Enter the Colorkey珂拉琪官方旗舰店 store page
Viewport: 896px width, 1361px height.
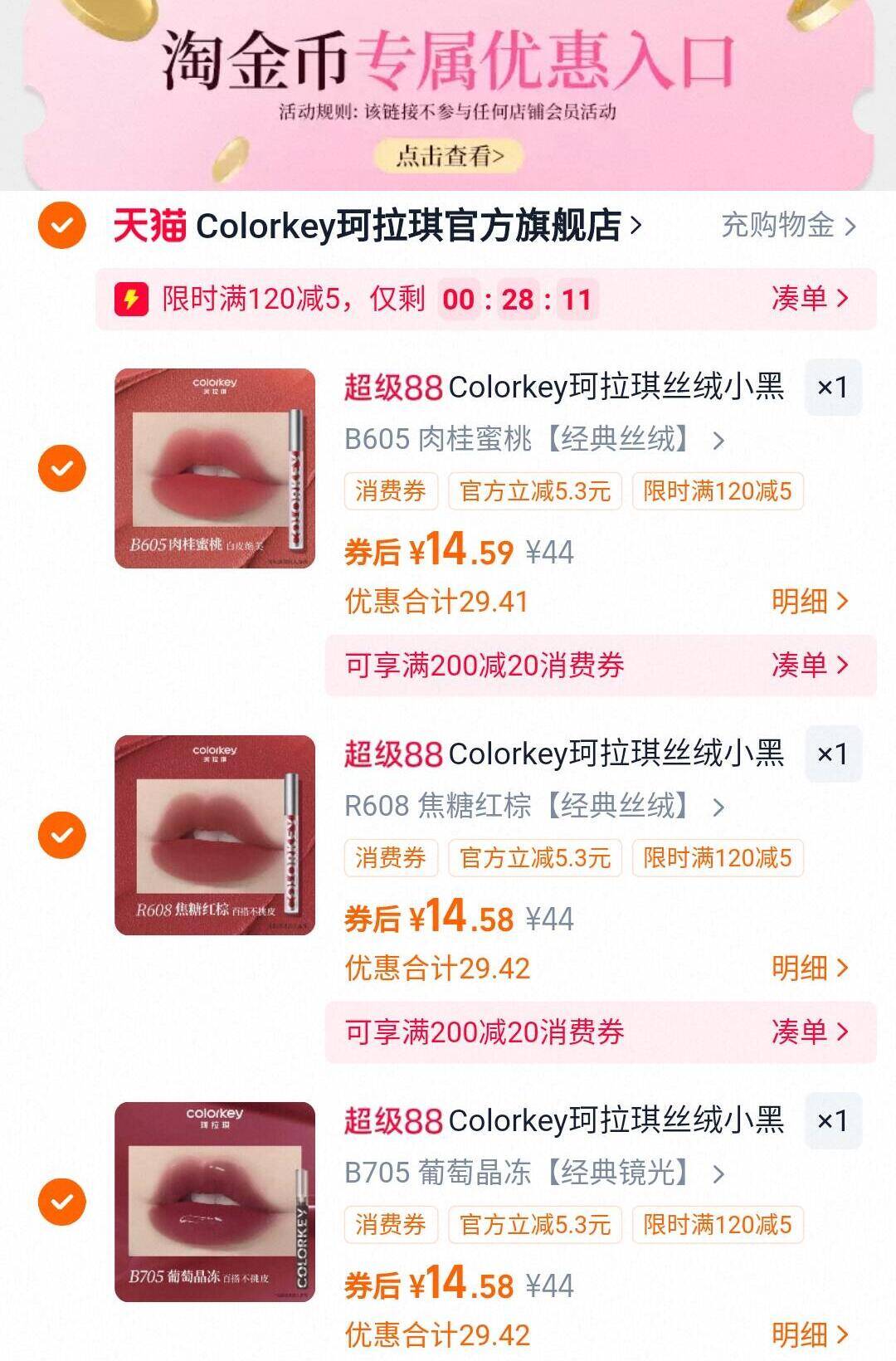[x=415, y=226]
